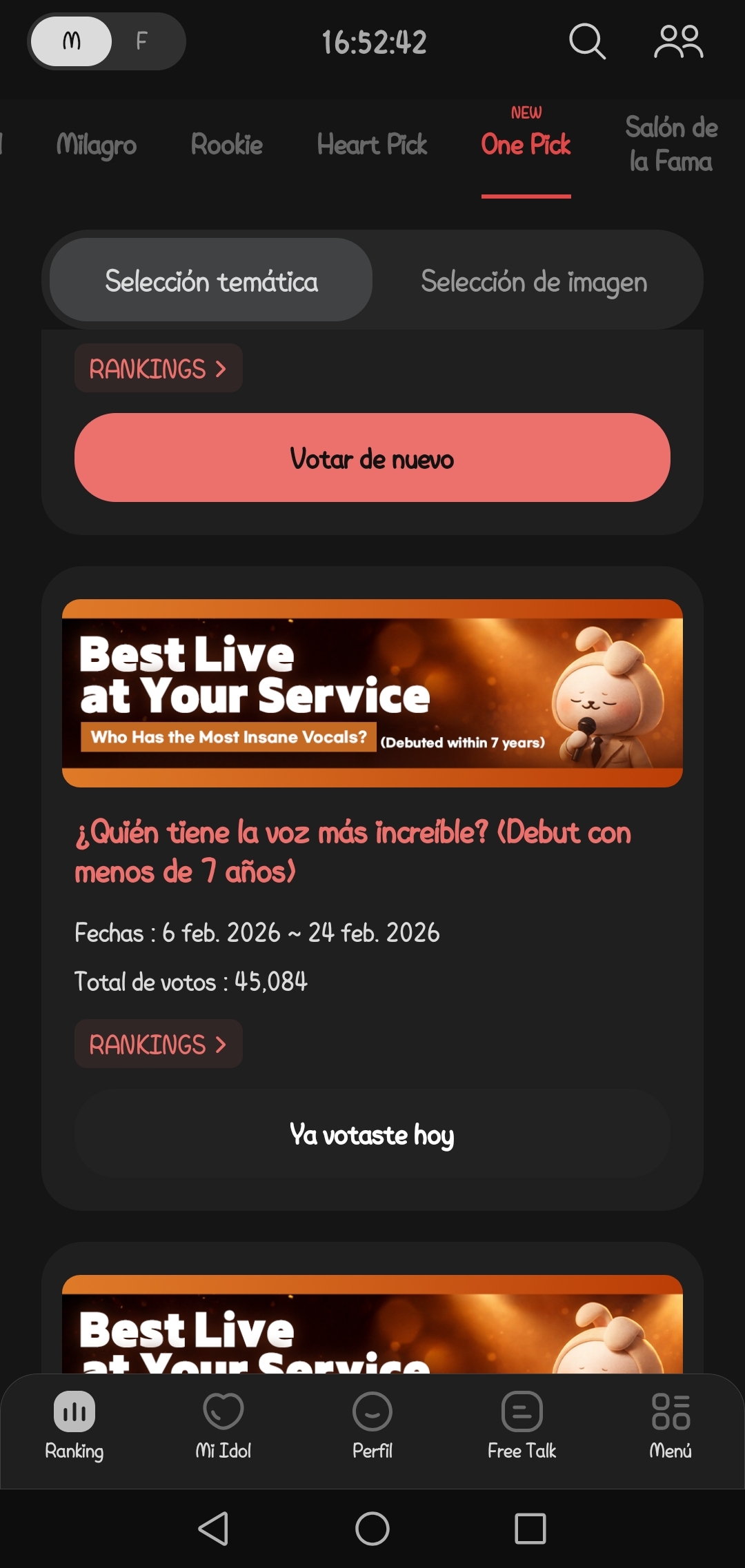Image resolution: width=745 pixels, height=1568 pixels.
Task: Open the Heart Pick tab
Action: click(x=372, y=145)
